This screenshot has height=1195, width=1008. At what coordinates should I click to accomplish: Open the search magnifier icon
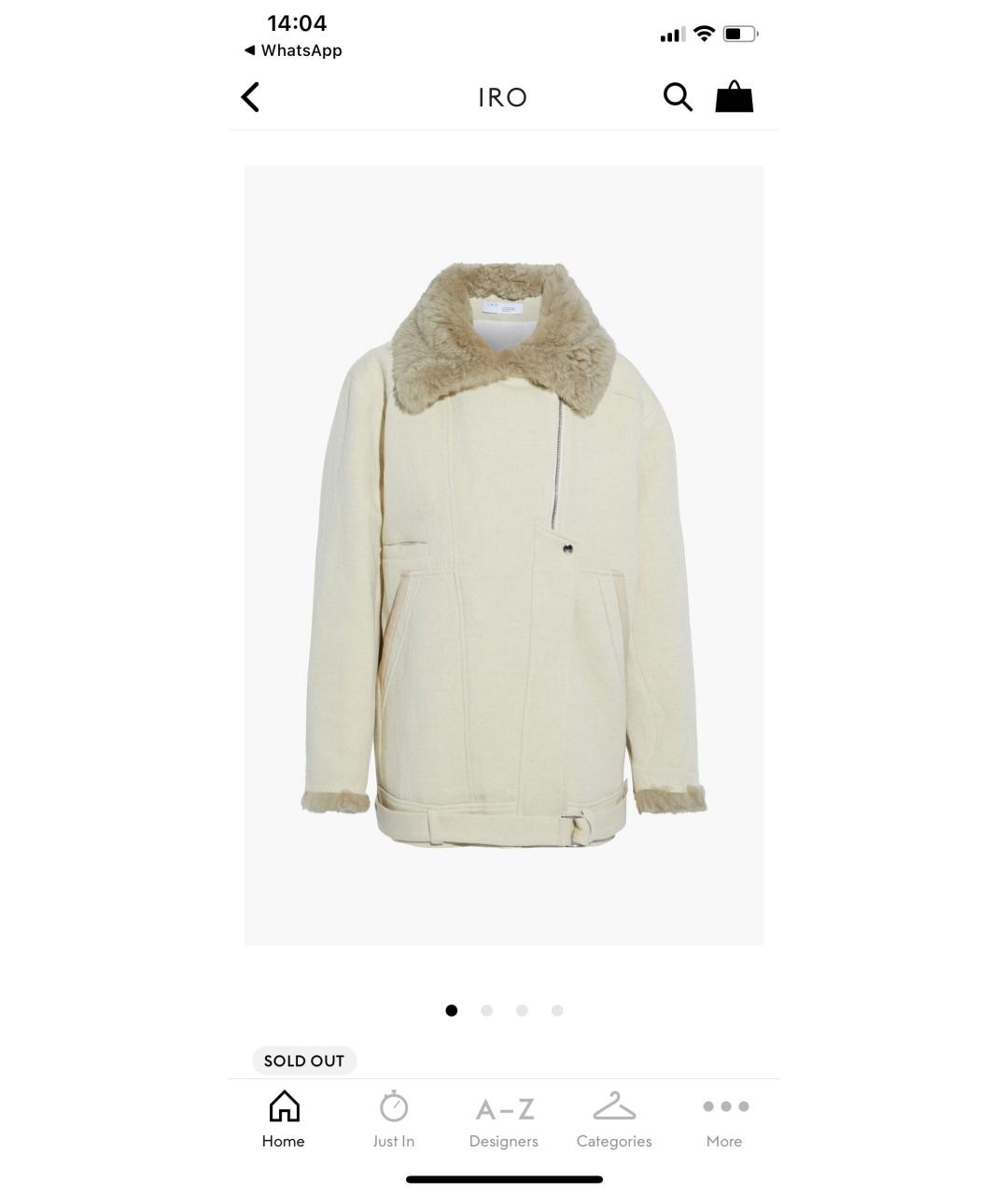click(x=678, y=96)
